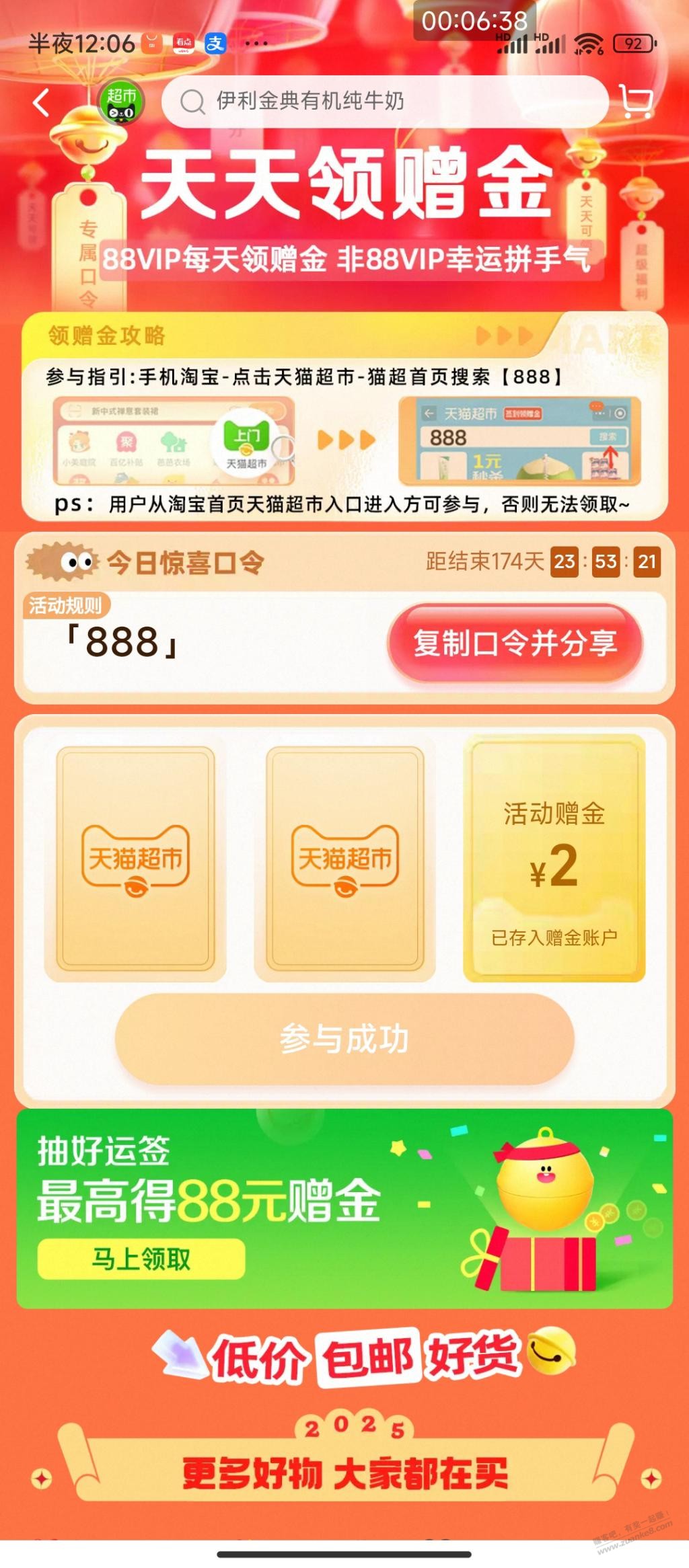Tap the search box with 伊利金典有机纯牛奶

click(x=384, y=102)
